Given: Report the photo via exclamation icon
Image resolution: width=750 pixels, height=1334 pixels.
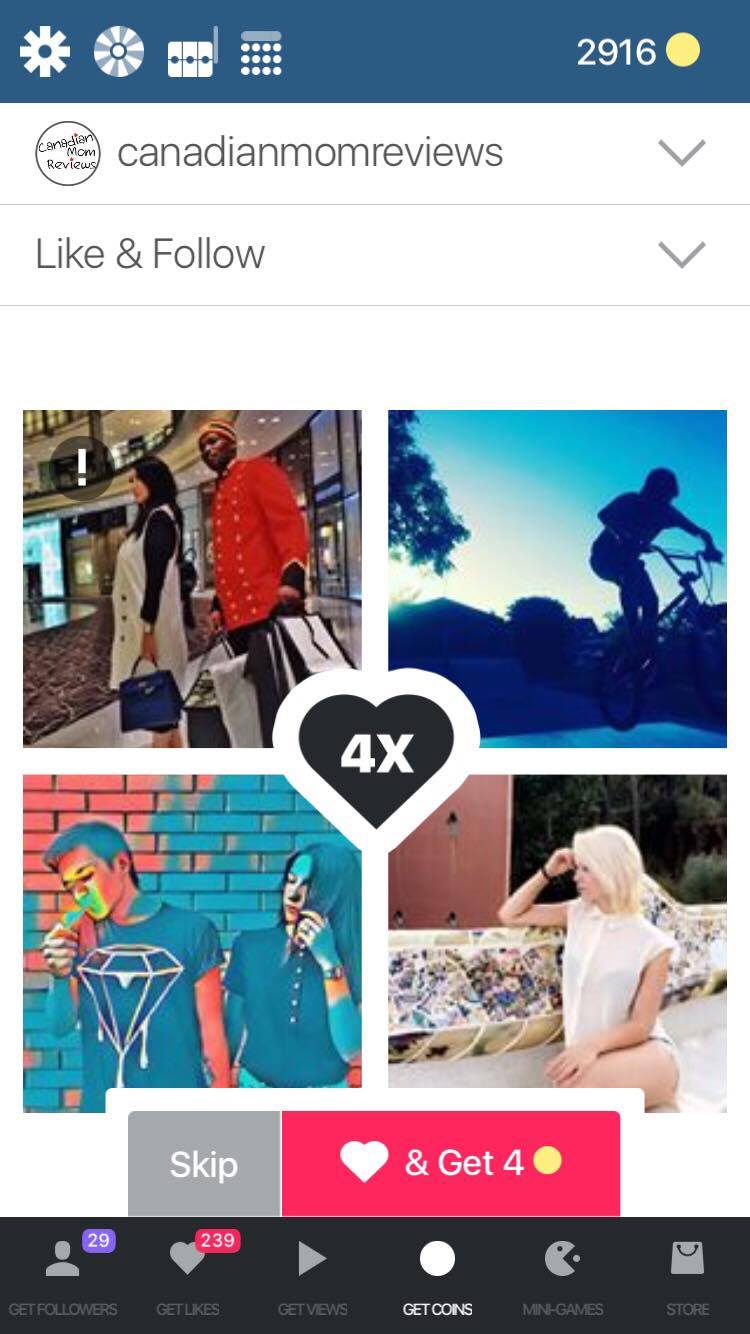Looking at the screenshot, I should coord(81,467).
